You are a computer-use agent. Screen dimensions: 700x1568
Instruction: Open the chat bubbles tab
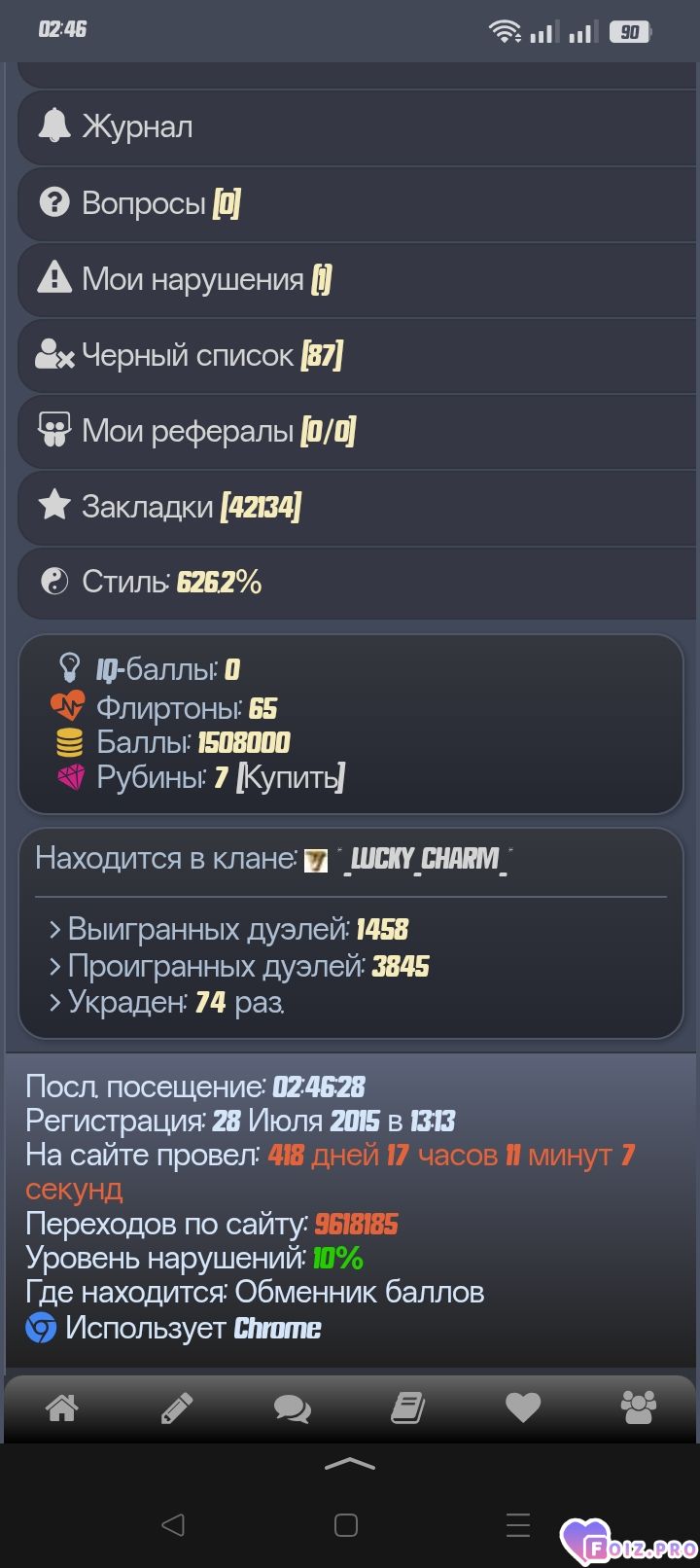point(293,1407)
